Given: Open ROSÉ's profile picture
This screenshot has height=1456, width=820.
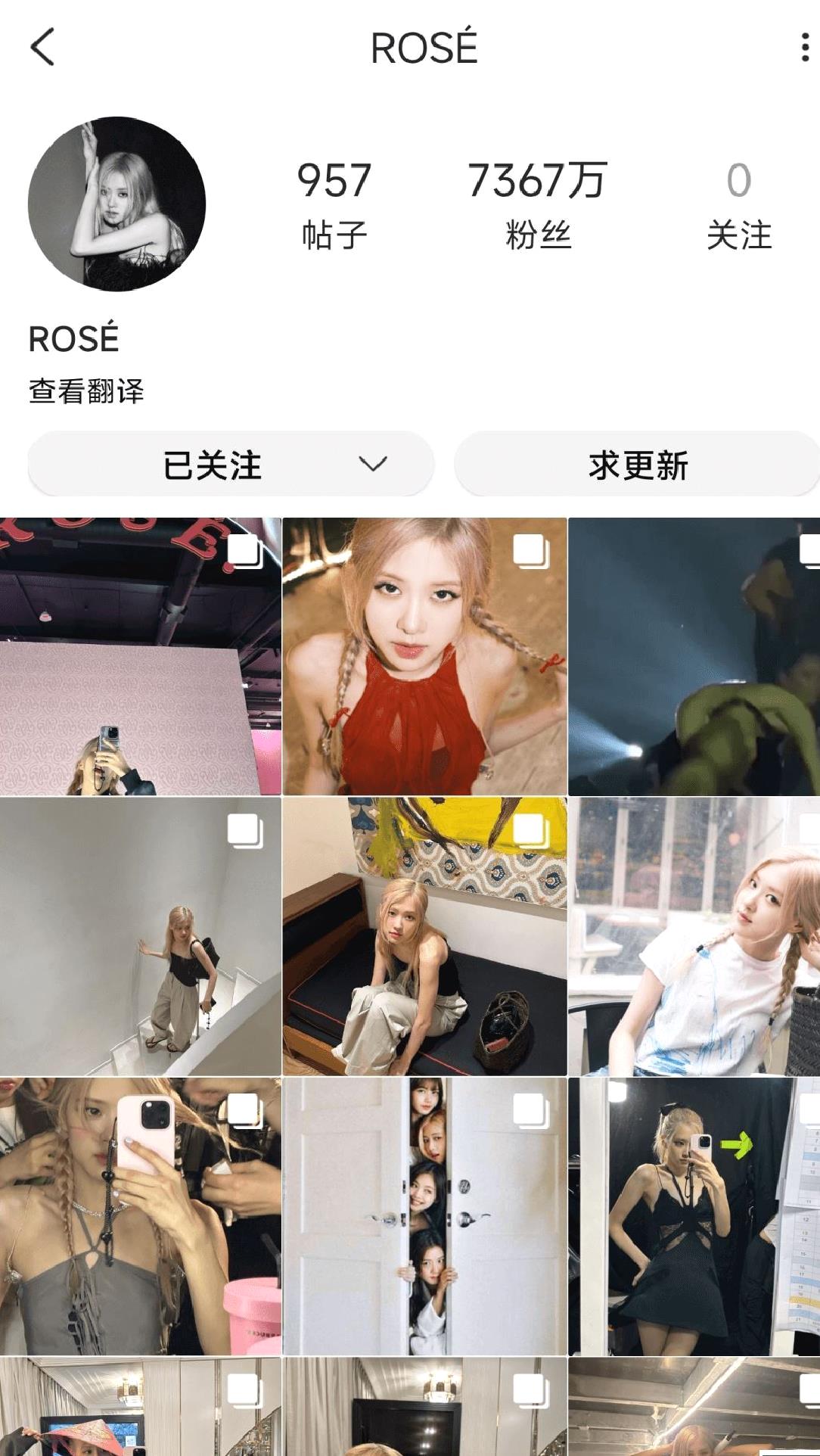Looking at the screenshot, I should click(x=117, y=204).
